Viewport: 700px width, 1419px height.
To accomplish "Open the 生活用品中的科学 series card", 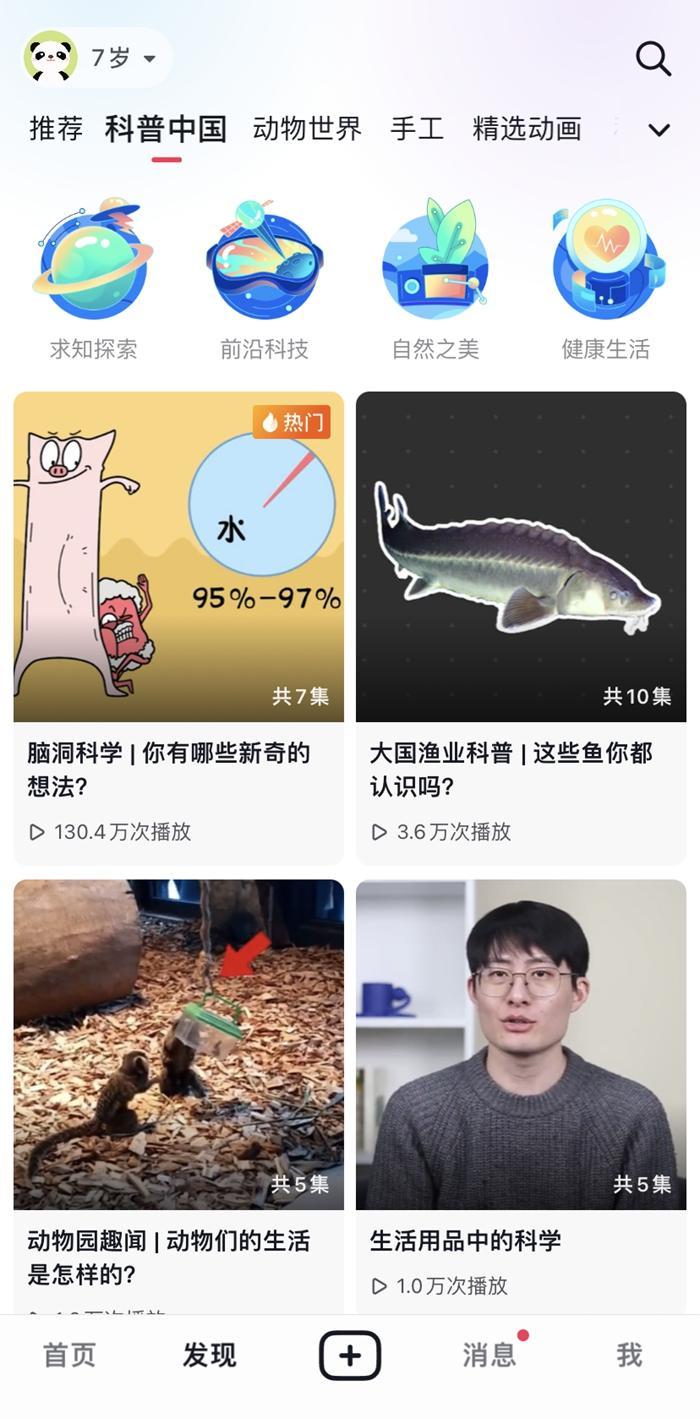I will pos(521,1090).
